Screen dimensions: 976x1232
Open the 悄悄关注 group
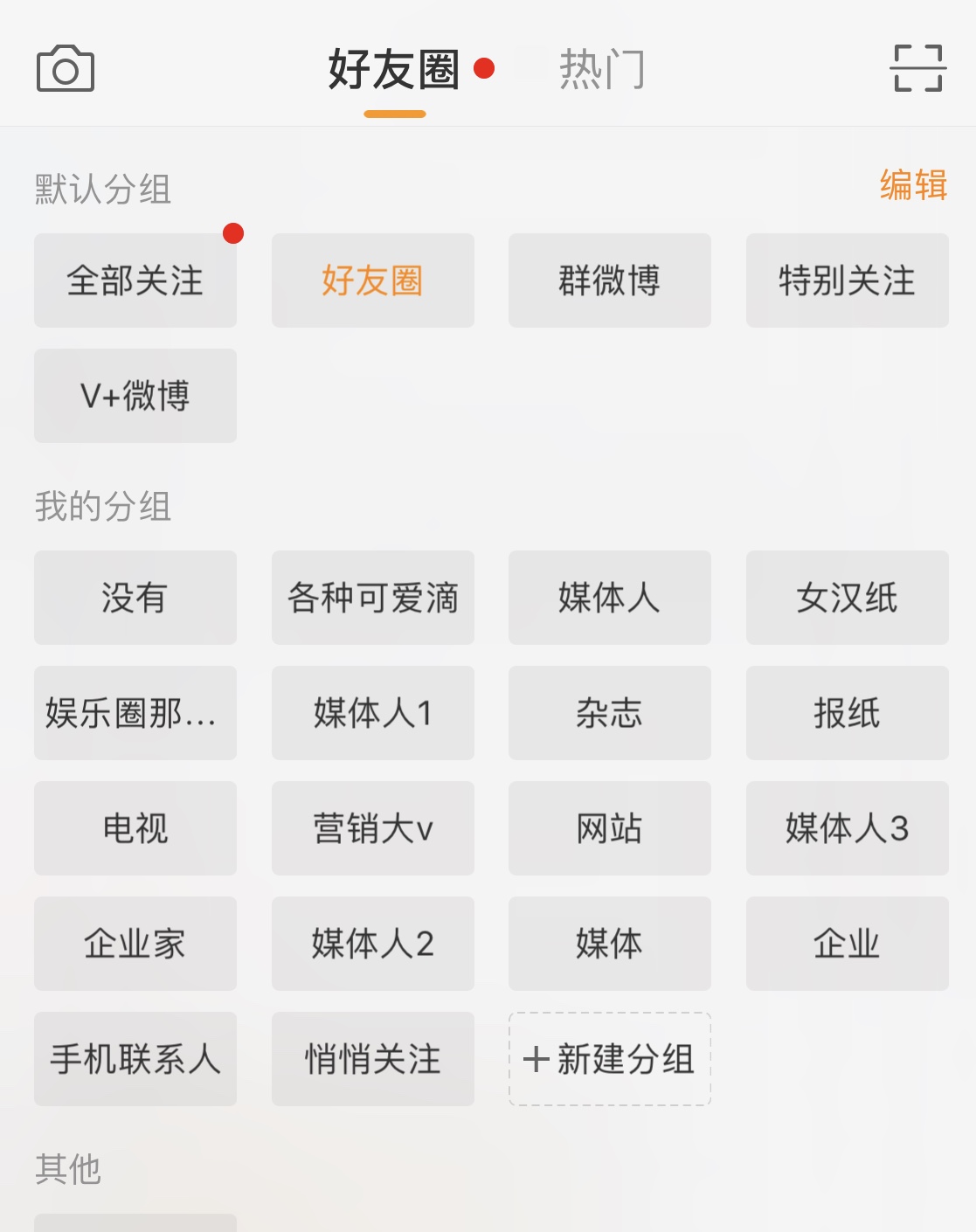pyautogui.click(x=373, y=1059)
